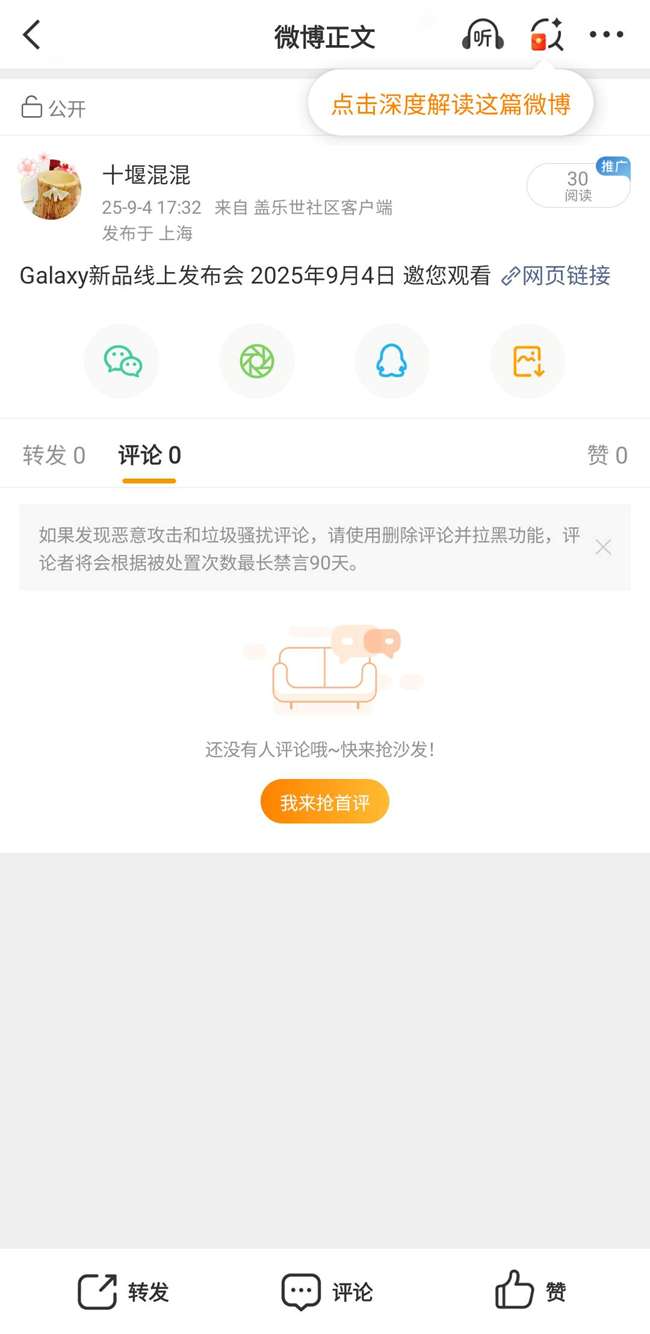Open the 网页链接 web link
650x1334 pixels.
[x=556, y=276]
